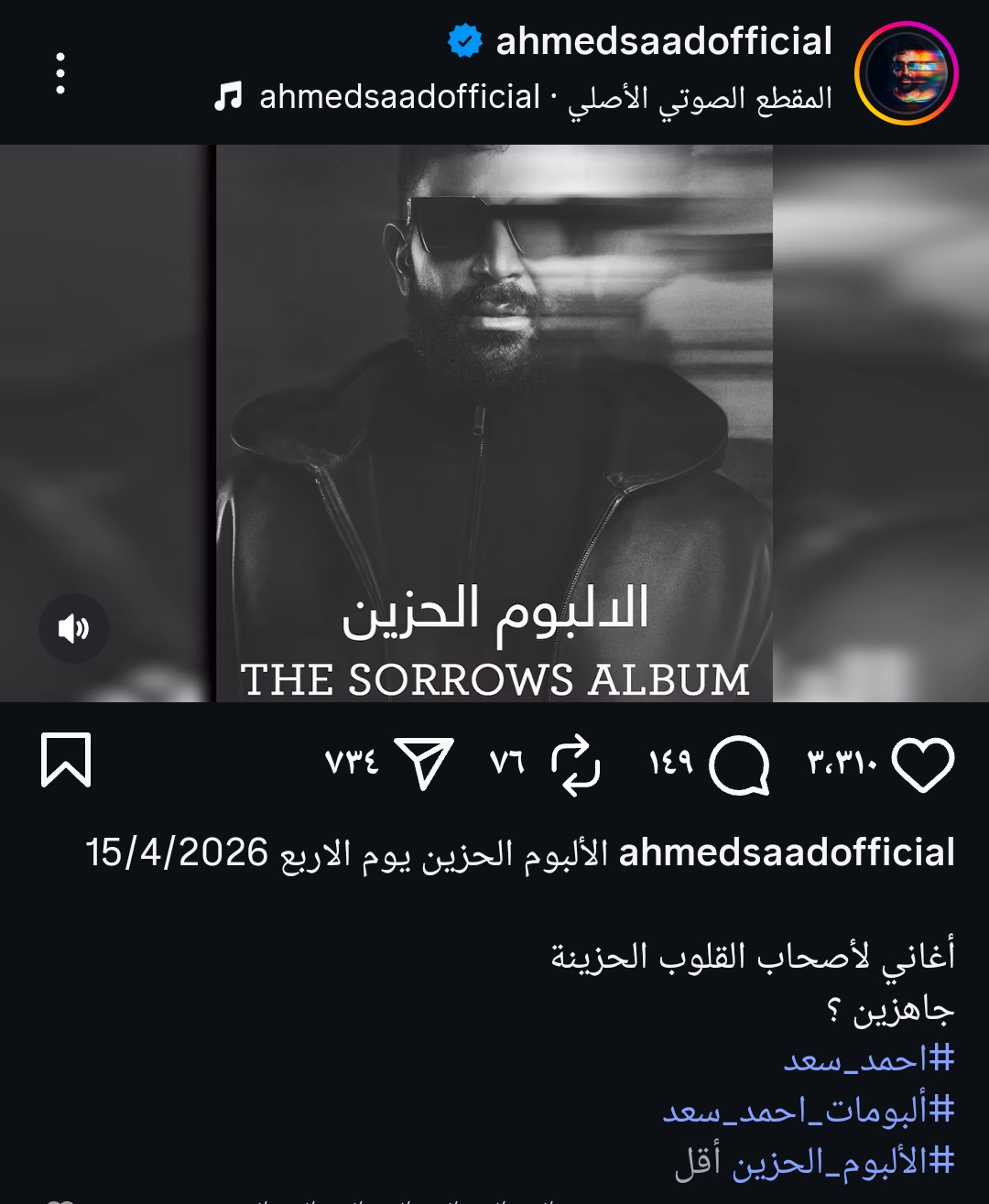Open the #الألبوم_الحزين hashtag
Viewport: 989px width, 1204px height.
click(x=842, y=1162)
